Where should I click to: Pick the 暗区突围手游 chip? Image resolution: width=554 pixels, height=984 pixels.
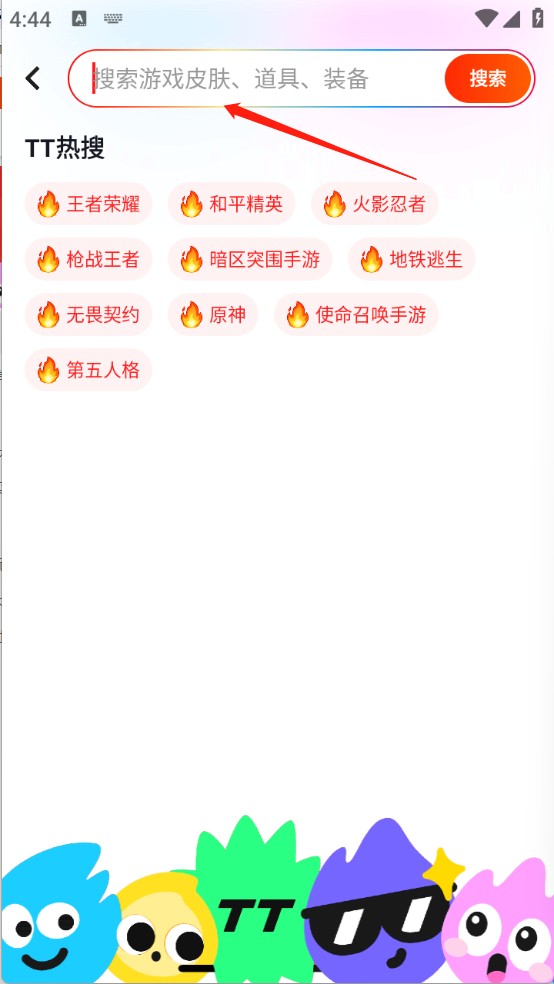point(250,259)
